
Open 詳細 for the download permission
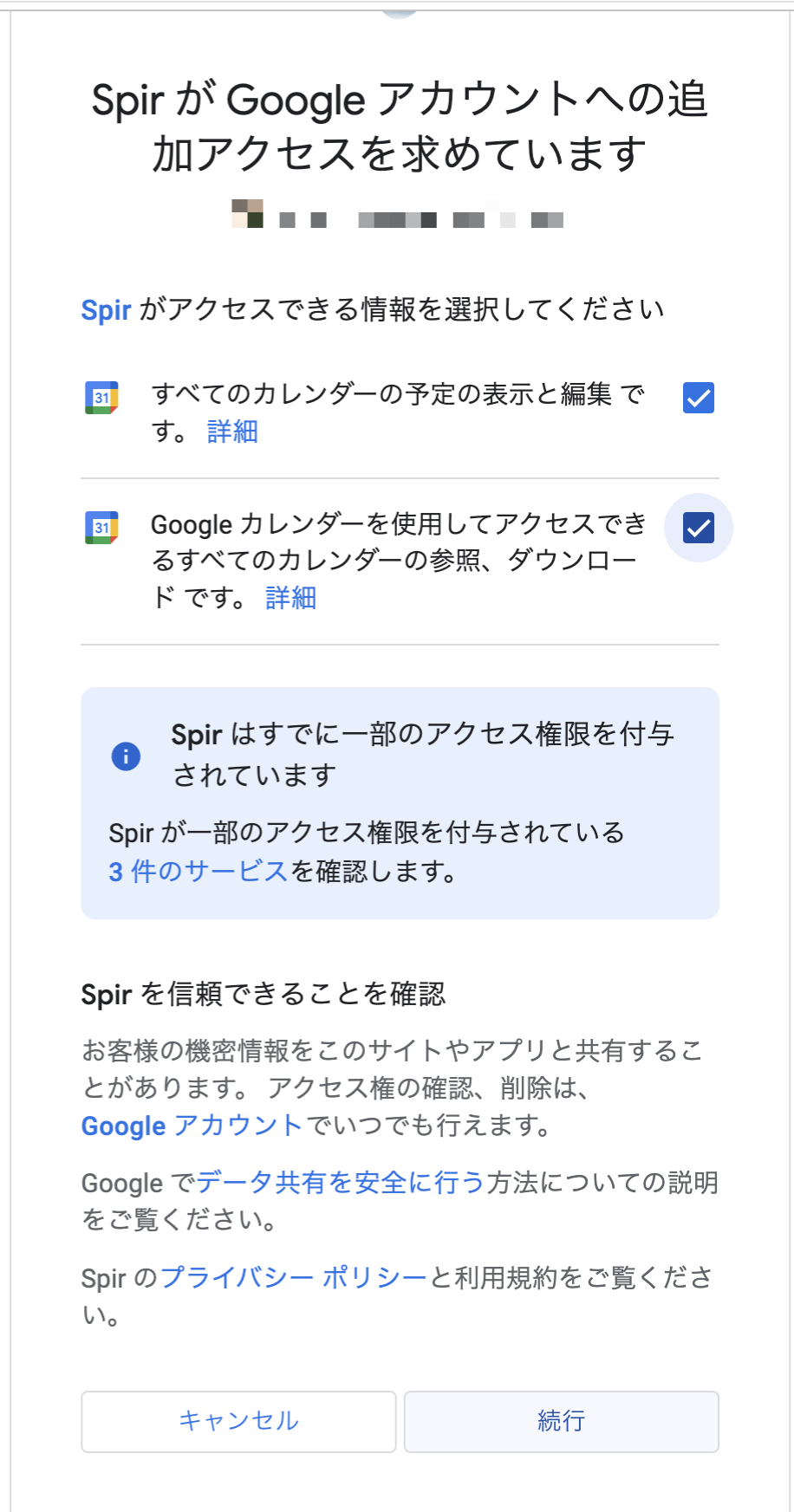(x=290, y=598)
